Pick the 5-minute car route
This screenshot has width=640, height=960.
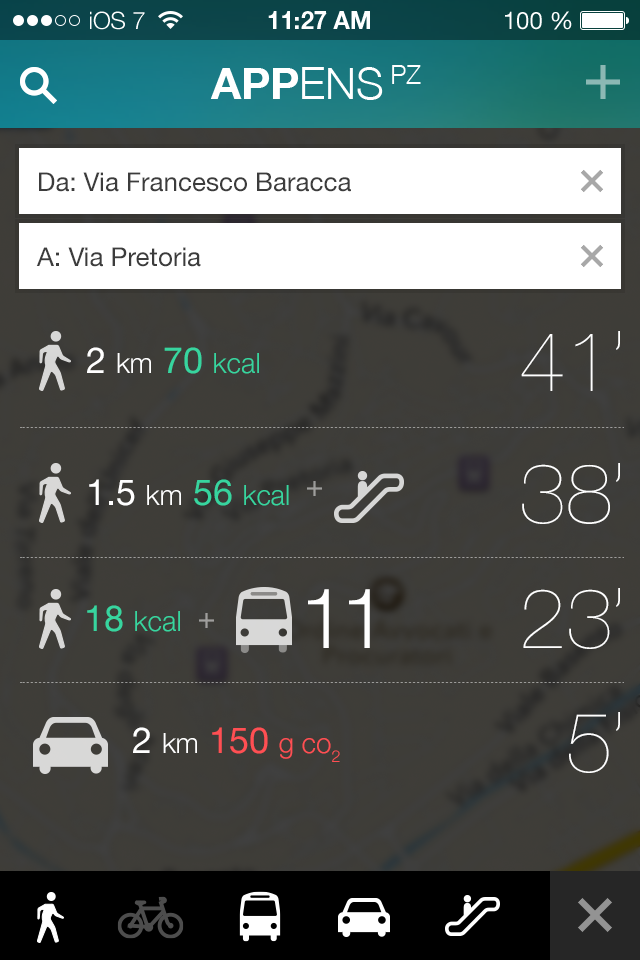click(320, 743)
